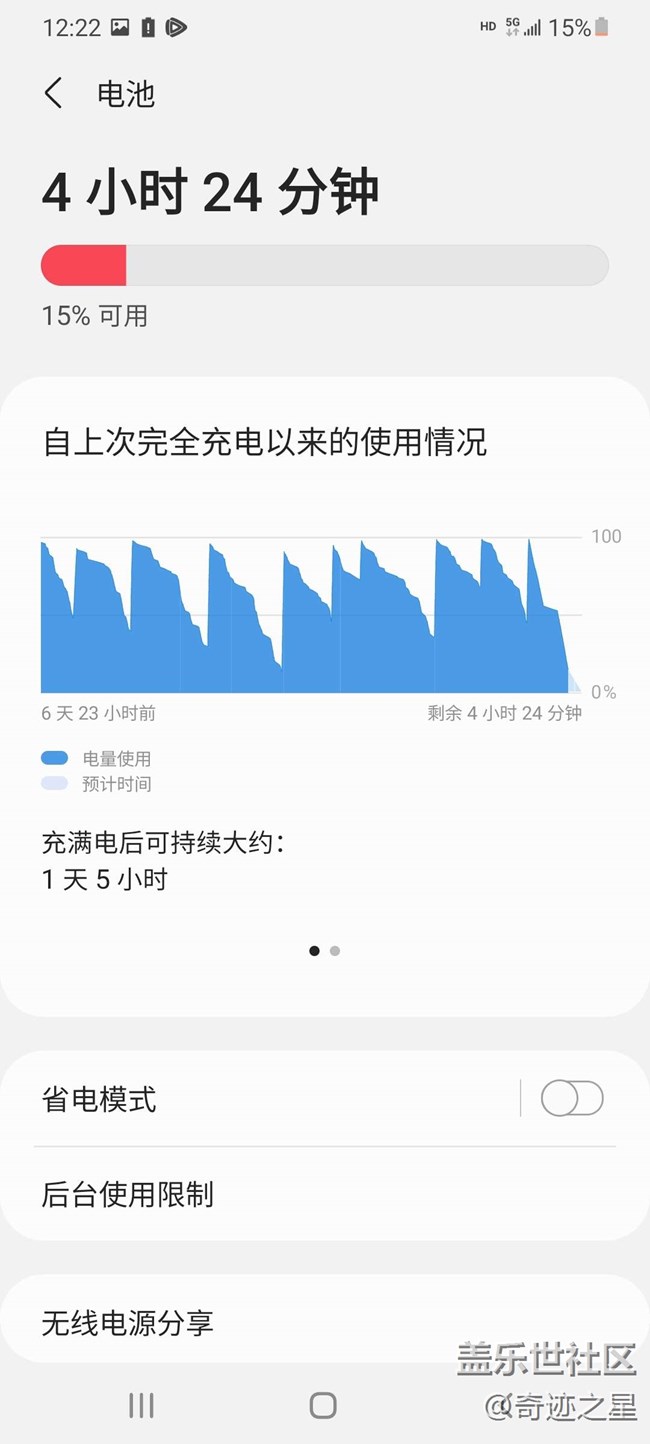This screenshot has width=650, height=1444.
Task: Open recent apps from the navigation bar
Action: (141, 1406)
